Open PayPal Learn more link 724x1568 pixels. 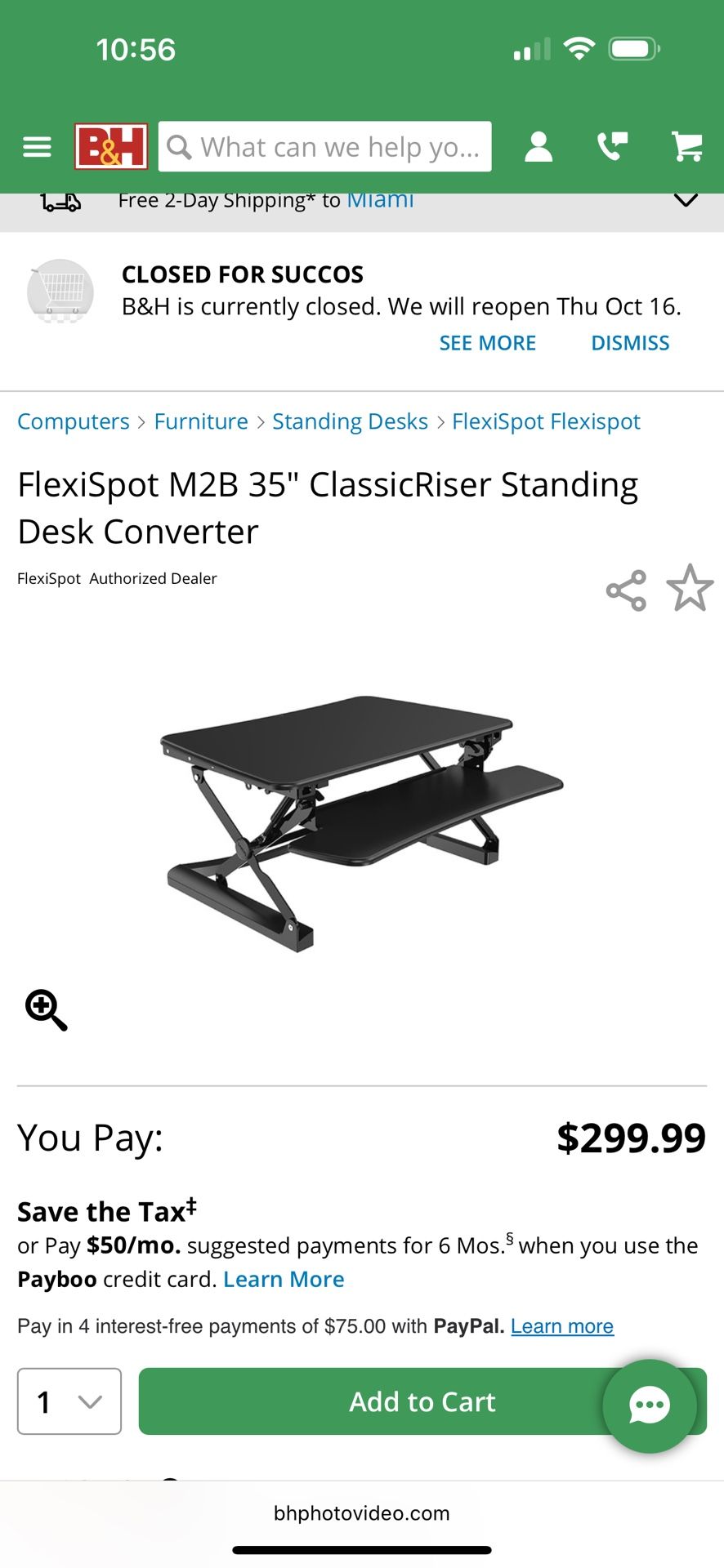click(x=562, y=1326)
